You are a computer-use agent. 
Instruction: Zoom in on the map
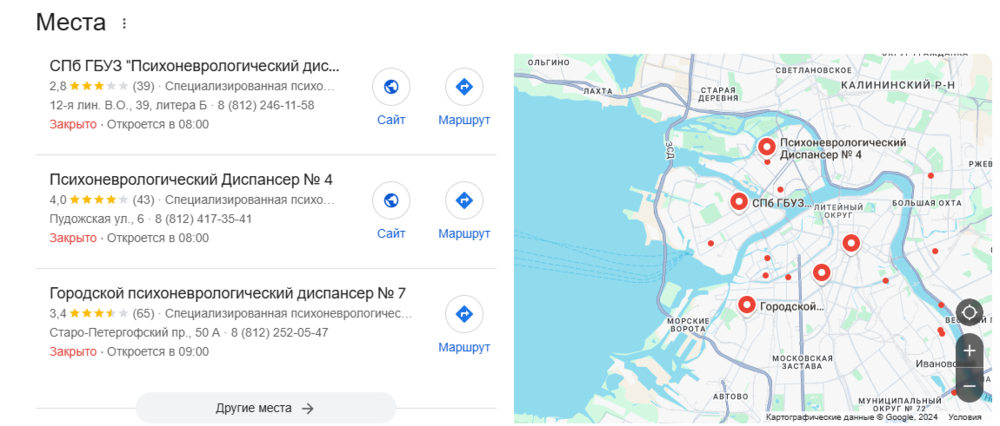pos(968,351)
